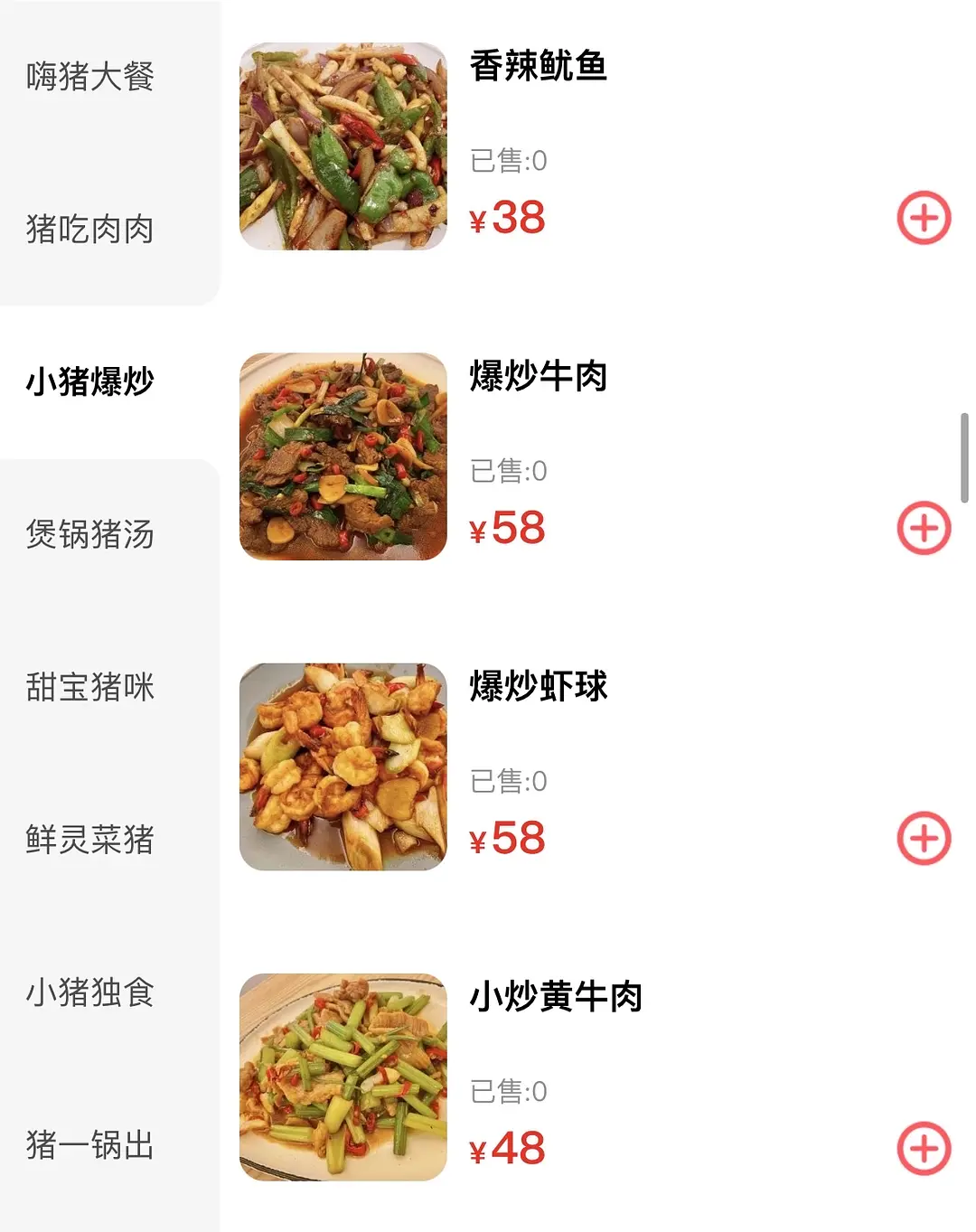The width and height of the screenshot is (976, 1232).
Task: Switch to the 嗨猪大餐 category
Action: pos(90,77)
